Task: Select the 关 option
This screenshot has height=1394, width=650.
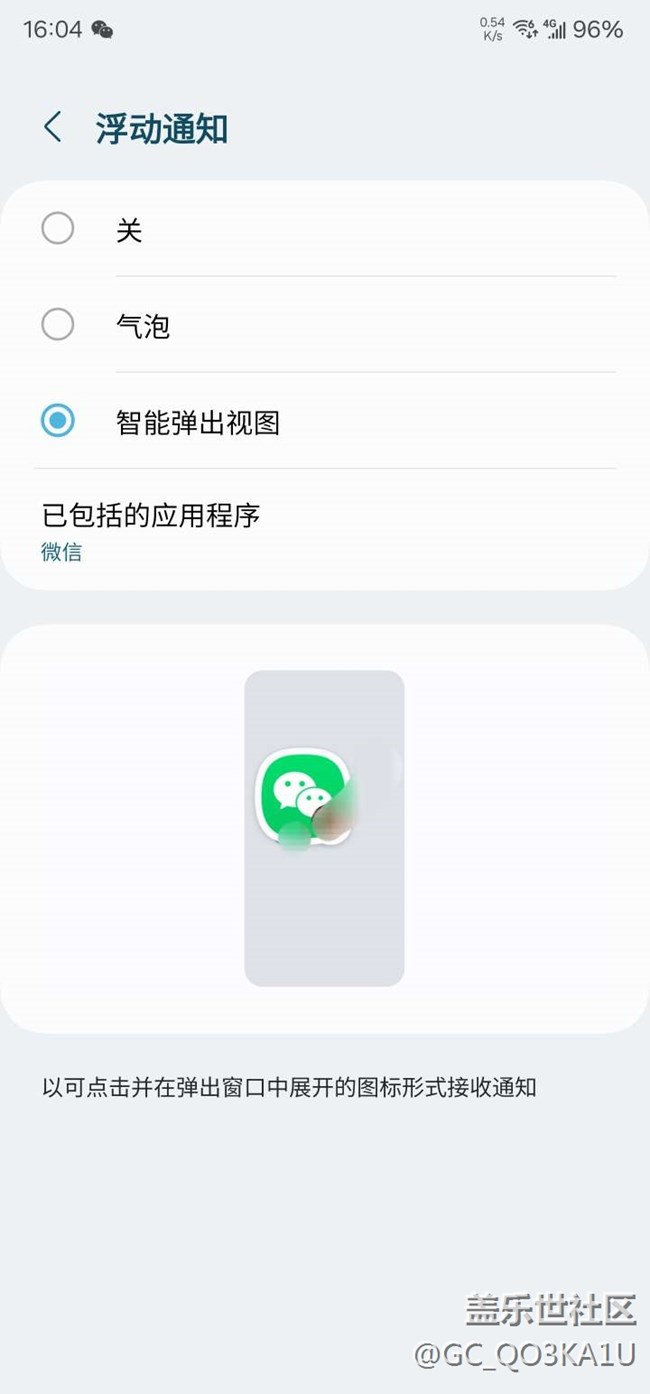Action: [x=325, y=229]
